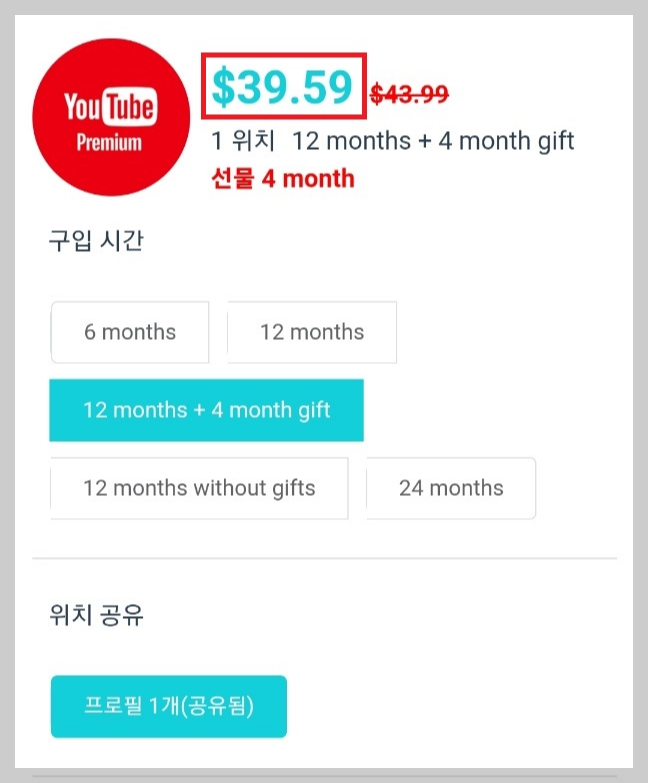Select the 6 months option
Screen dimensions: 648x783
click(x=130, y=332)
